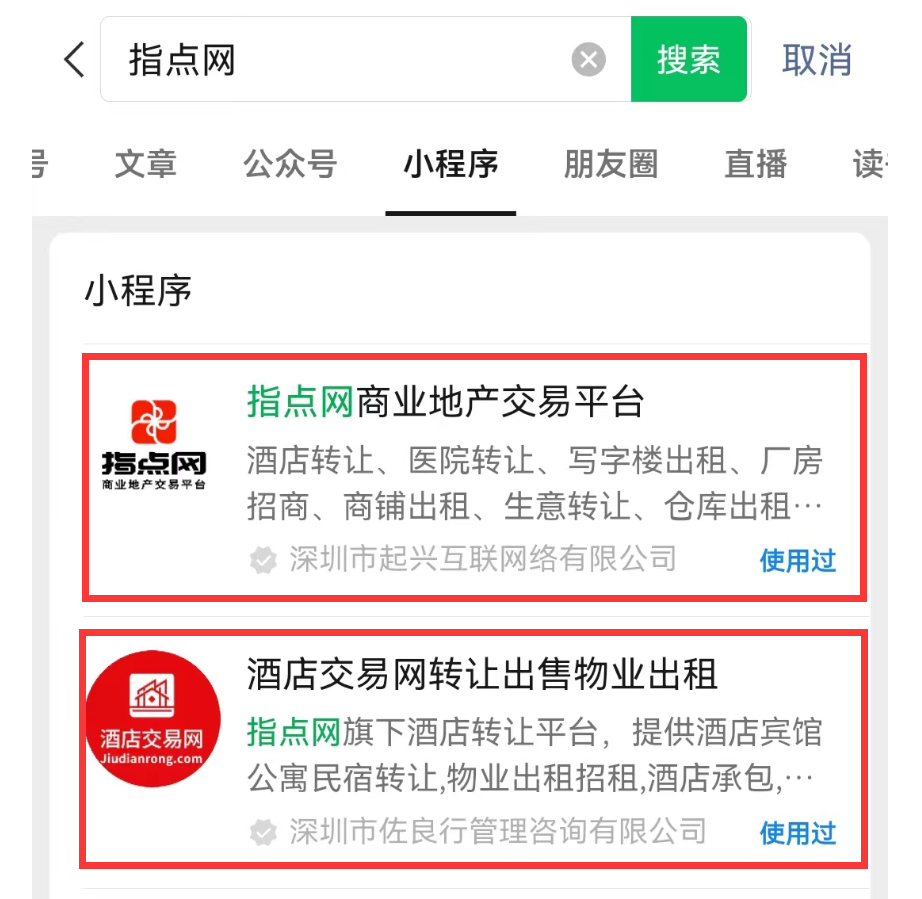Screen dimensions: 922x899
Task: Switch to the 直播 tab
Action: tap(755, 164)
